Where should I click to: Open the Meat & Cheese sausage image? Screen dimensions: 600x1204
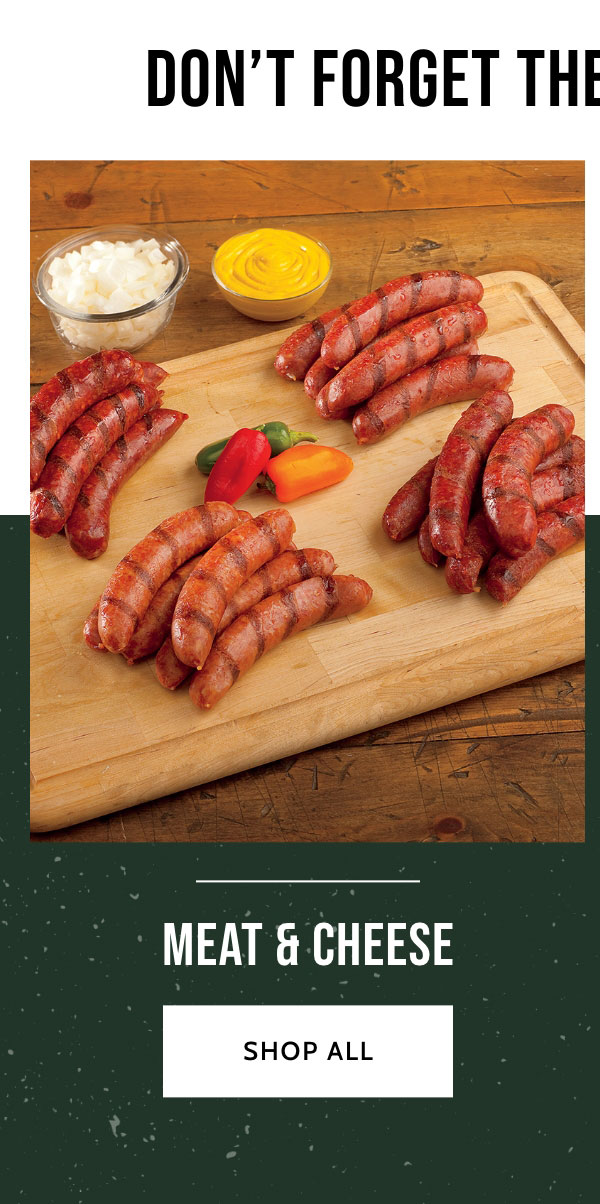(307, 500)
